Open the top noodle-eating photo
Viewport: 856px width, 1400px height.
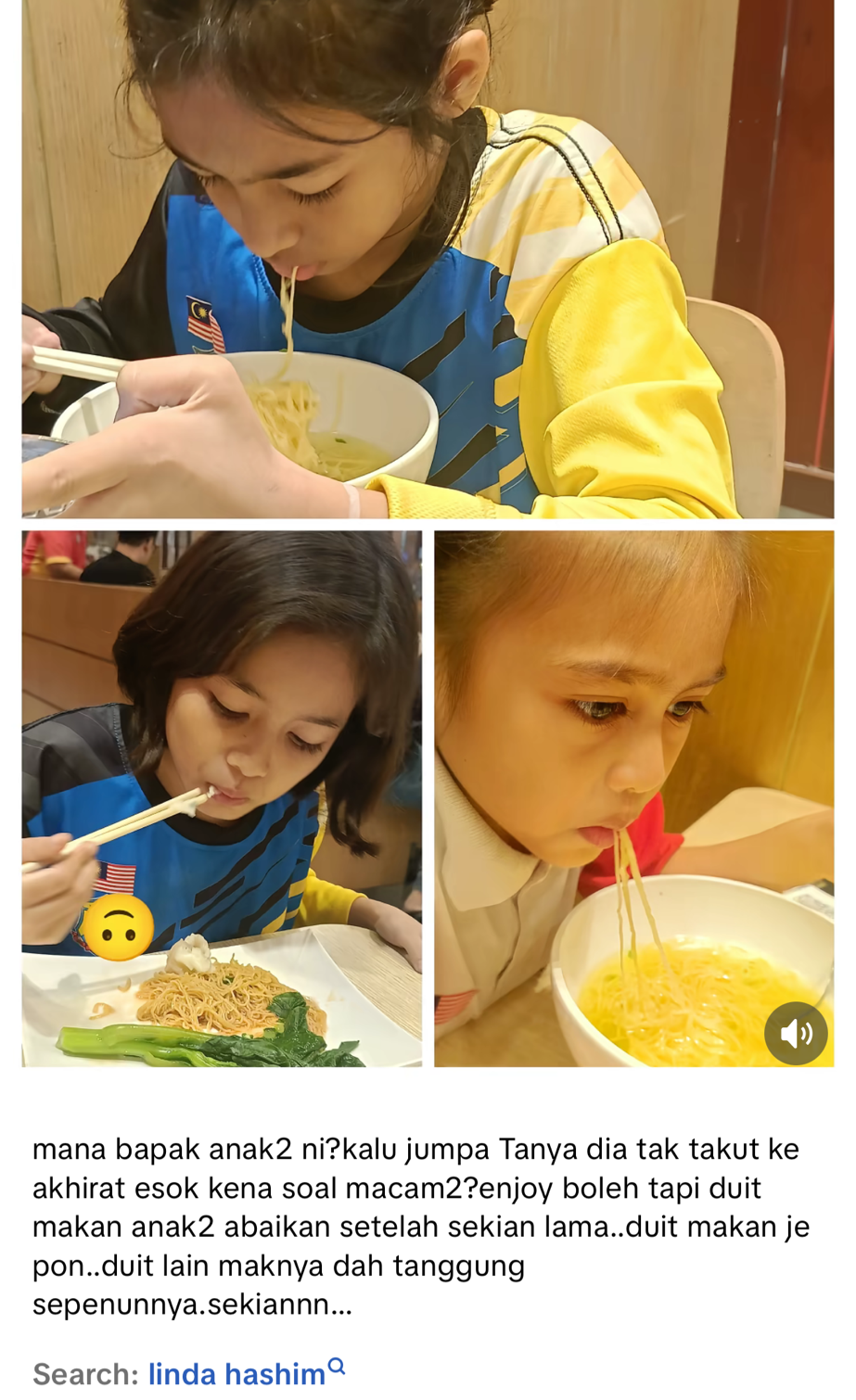427,260
